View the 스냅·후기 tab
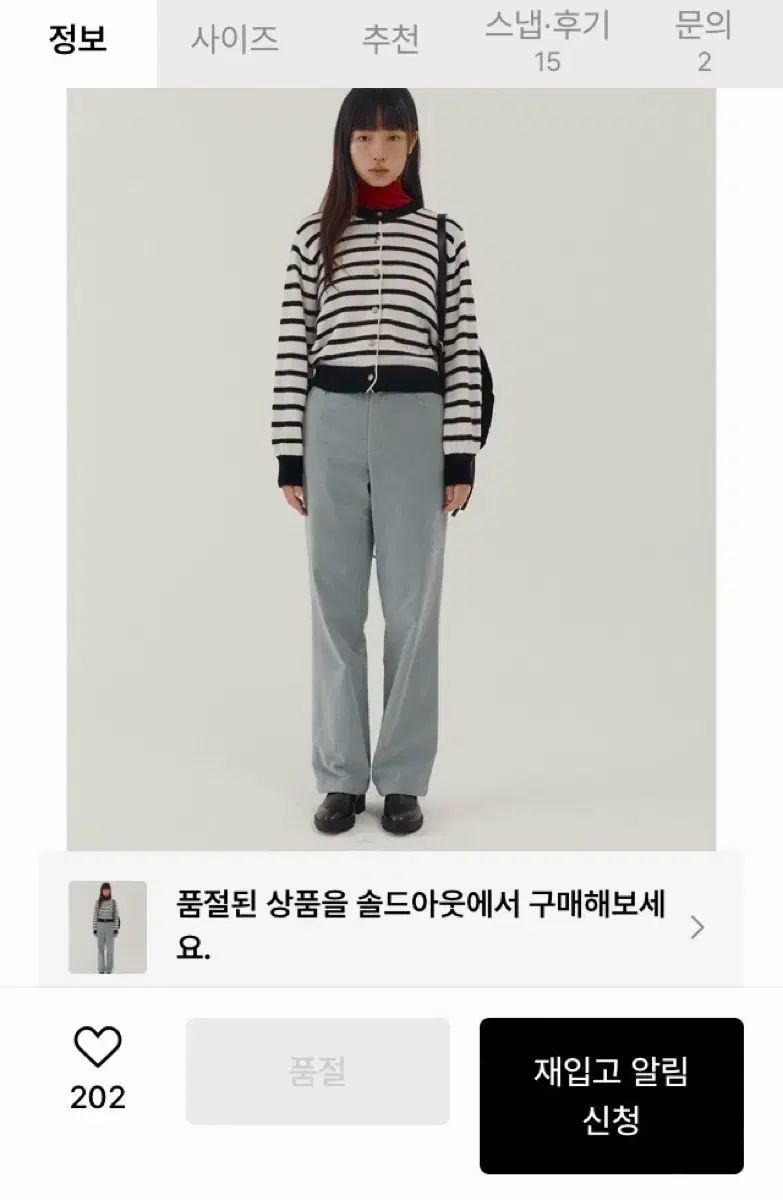The width and height of the screenshot is (783, 1200). [547, 42]
